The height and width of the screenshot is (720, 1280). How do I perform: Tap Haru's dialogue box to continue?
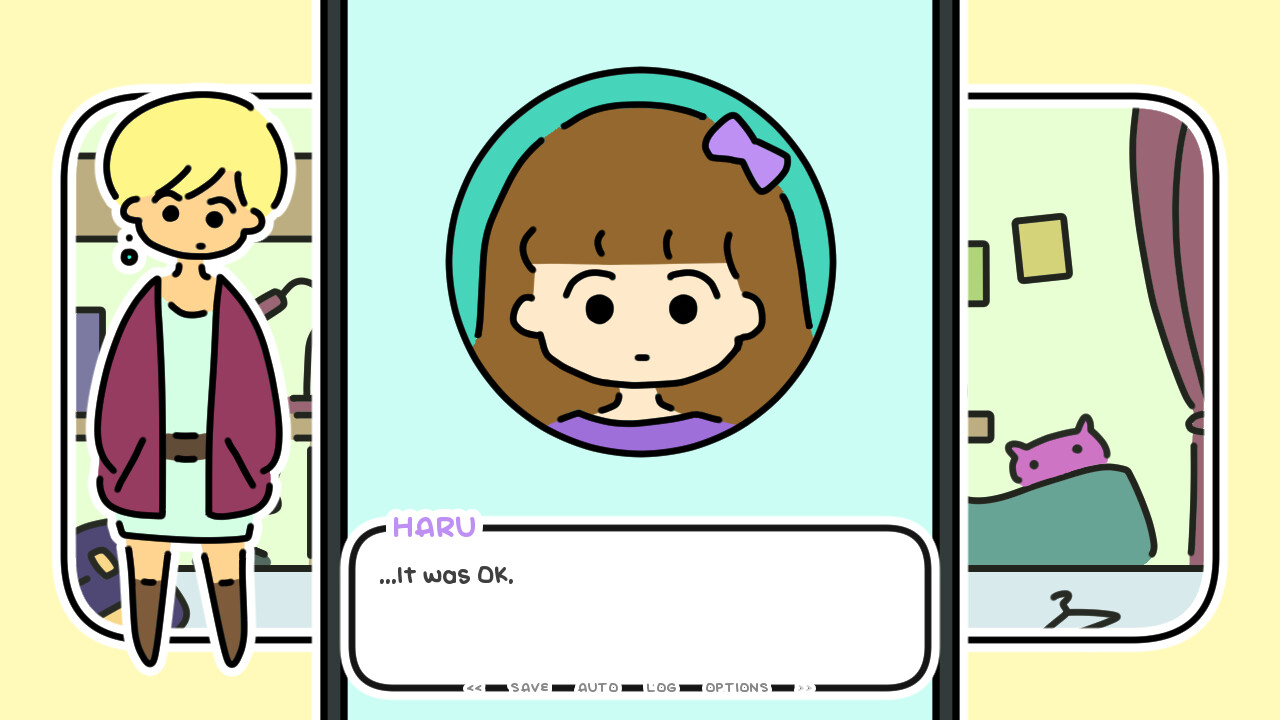coord(640,610)
